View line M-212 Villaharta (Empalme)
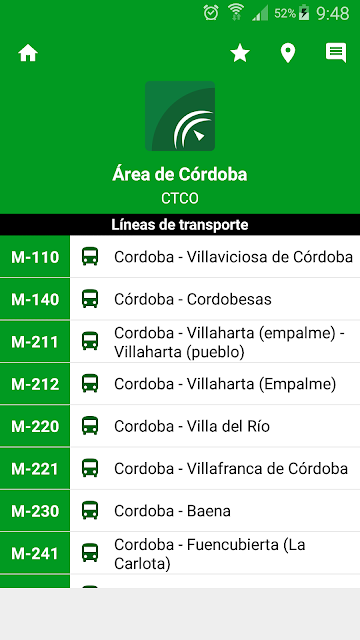 [x=180, y=384]
